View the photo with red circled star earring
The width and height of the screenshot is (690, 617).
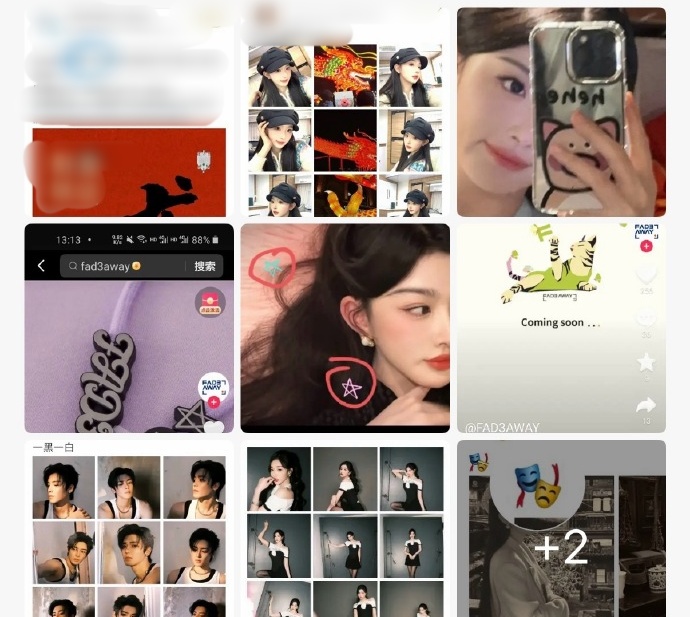[345, 328]
